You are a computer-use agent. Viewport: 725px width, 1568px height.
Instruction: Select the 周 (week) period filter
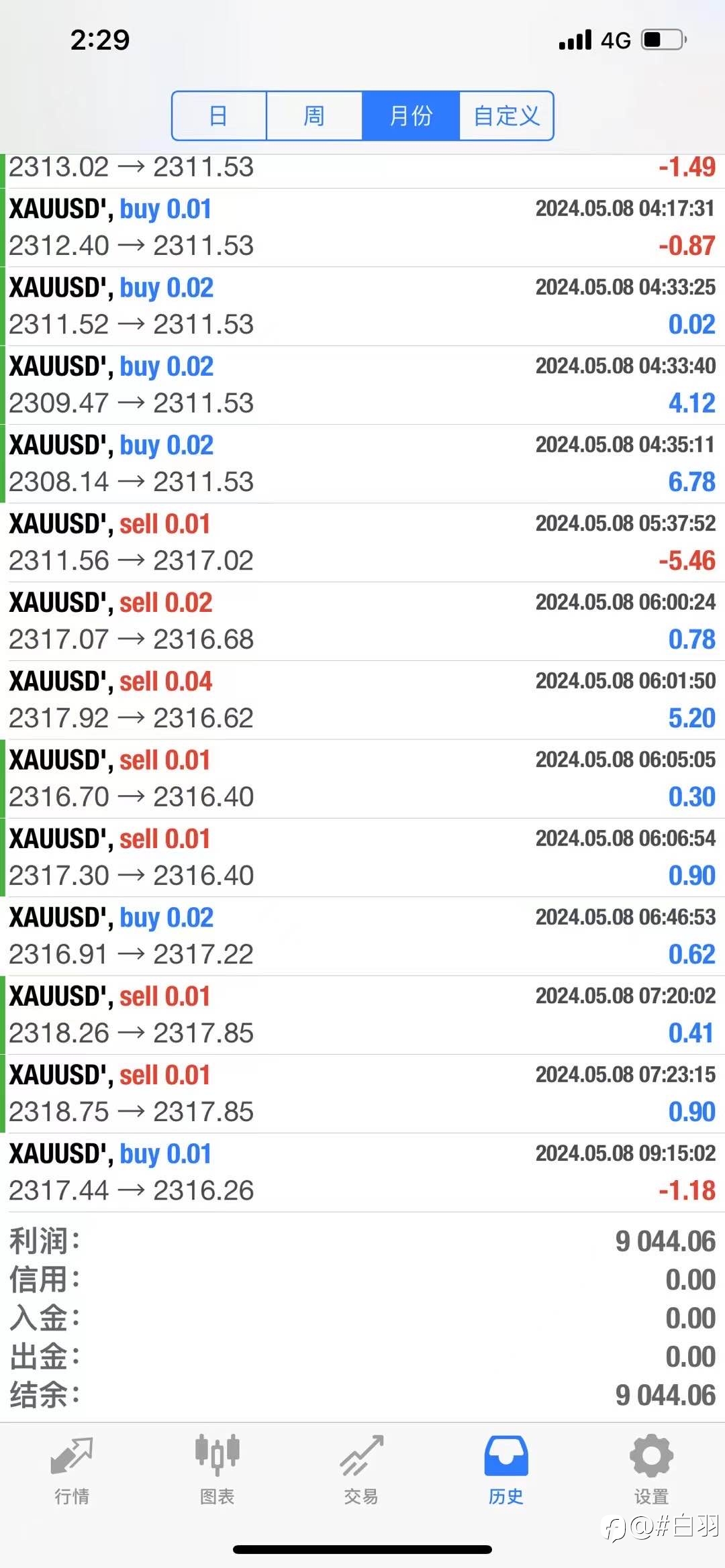314,115
